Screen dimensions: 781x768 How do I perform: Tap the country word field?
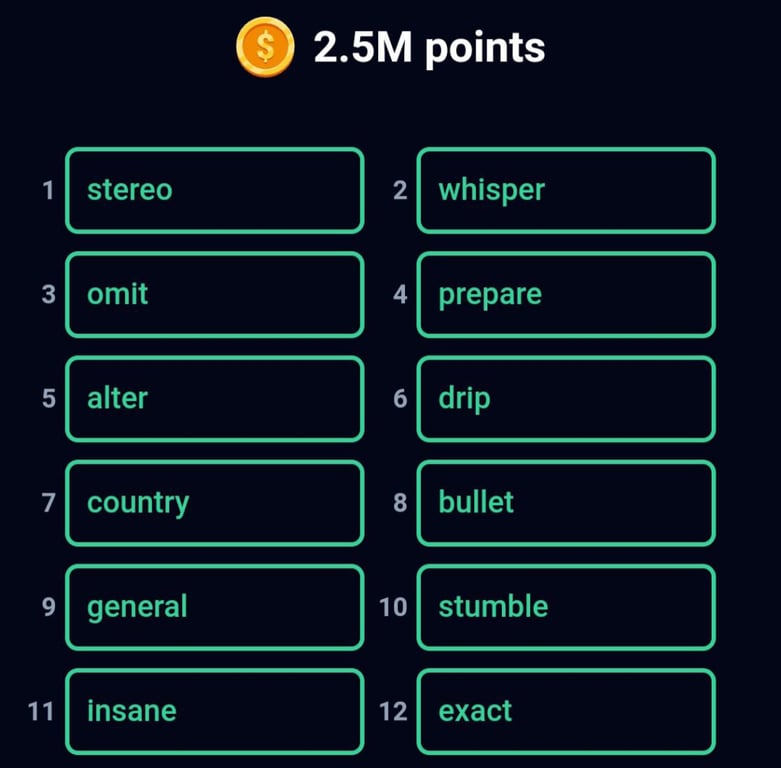[214, 502]
